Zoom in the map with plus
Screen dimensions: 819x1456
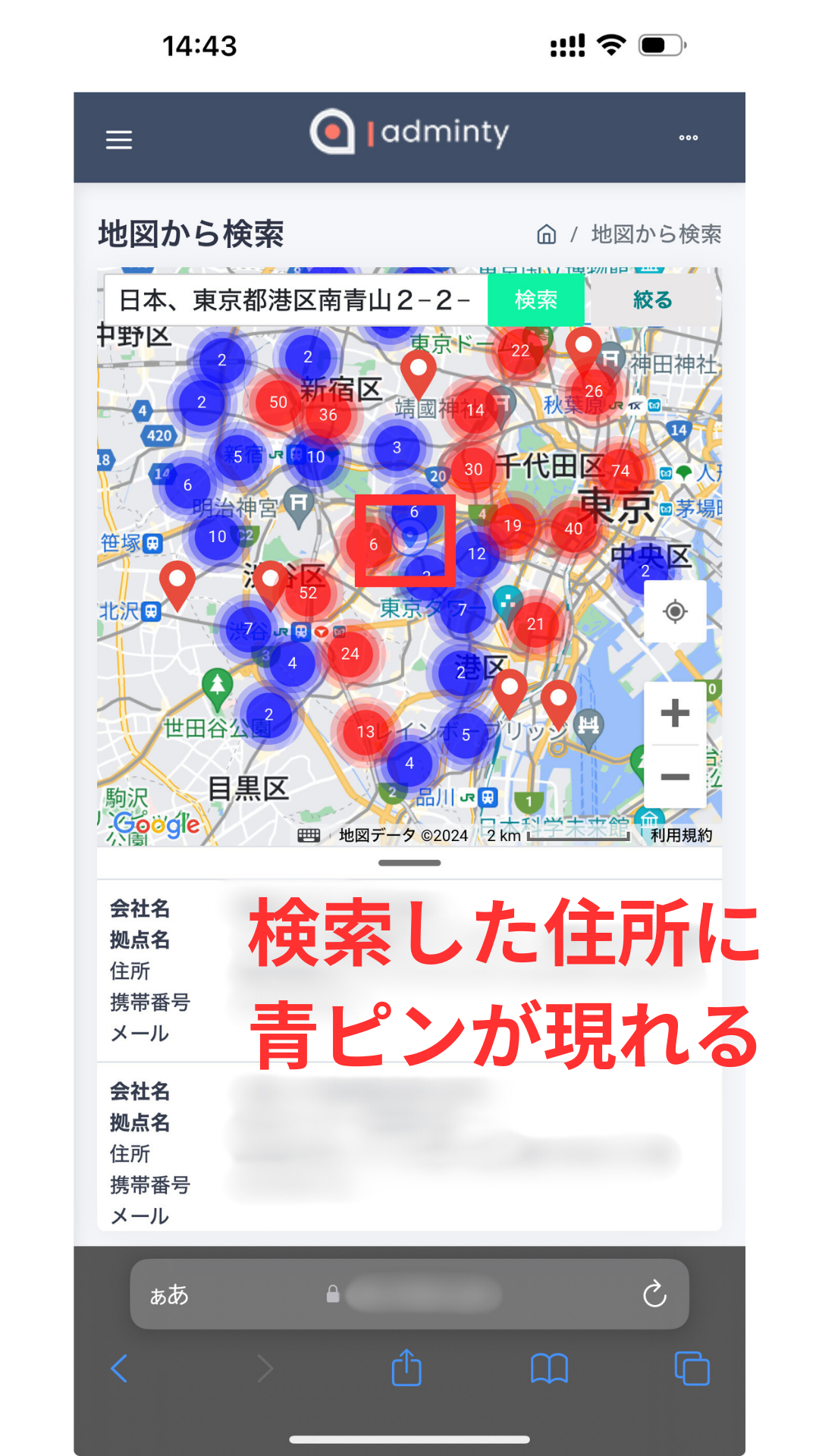coord(675,713)
